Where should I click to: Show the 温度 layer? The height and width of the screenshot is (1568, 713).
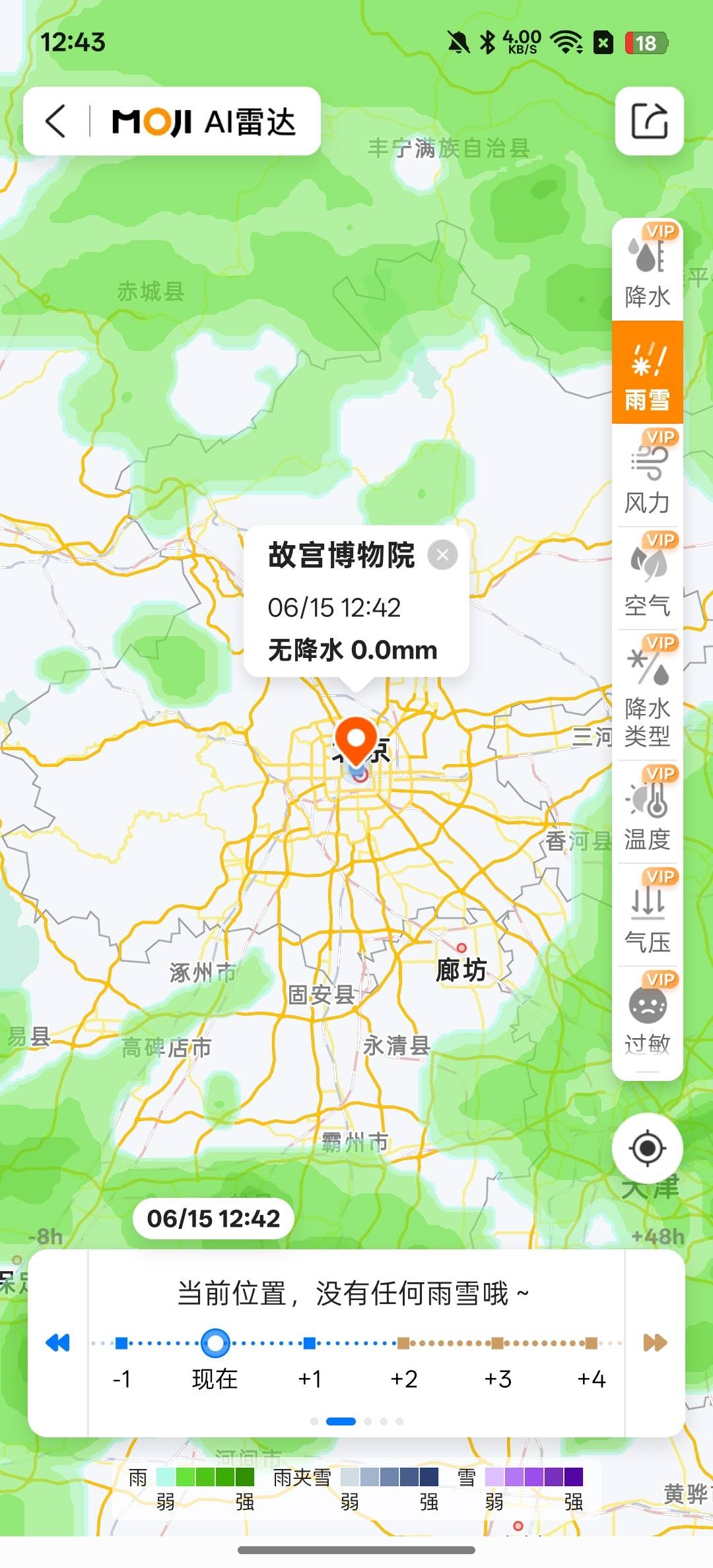tap(648, 812)
